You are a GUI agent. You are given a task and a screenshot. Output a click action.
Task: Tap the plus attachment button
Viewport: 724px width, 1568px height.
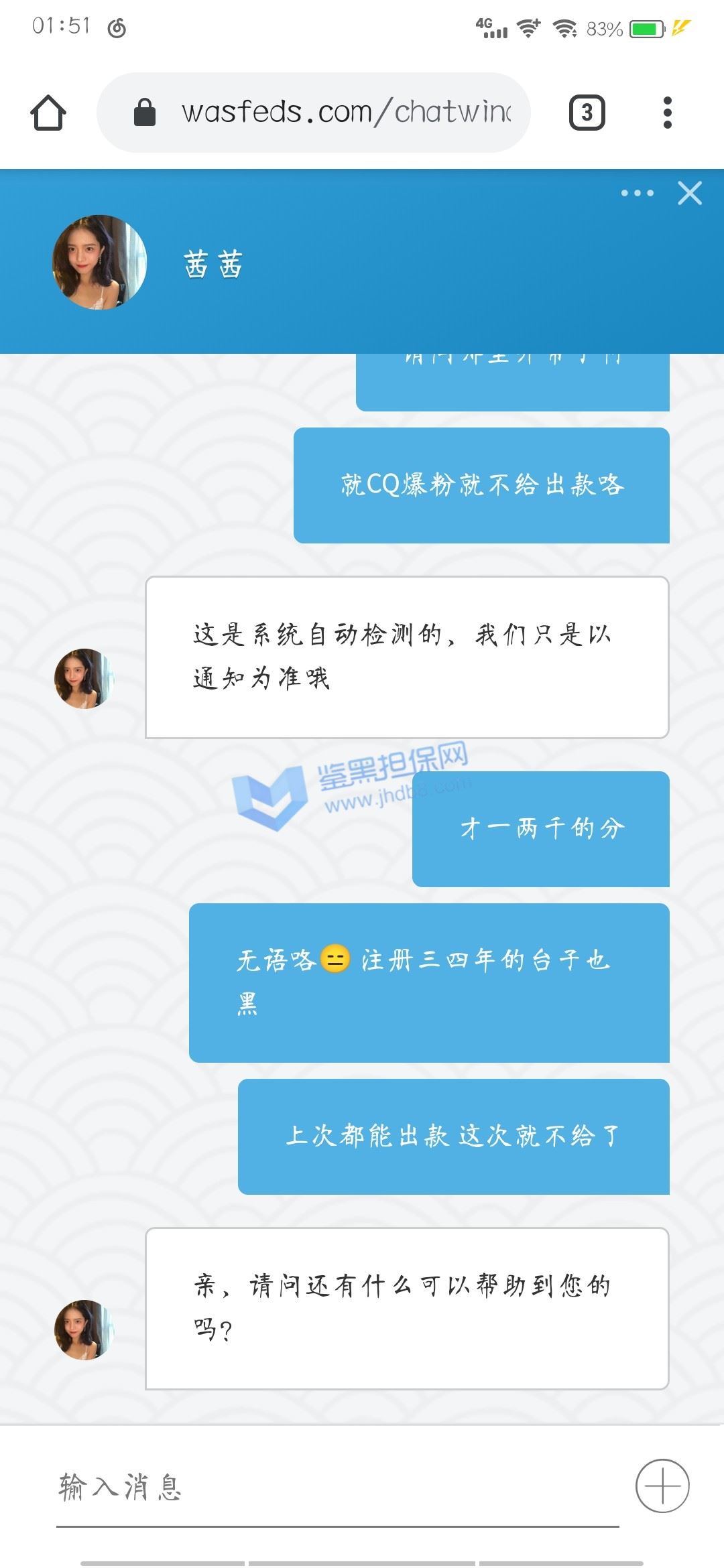click(662, 1486)
